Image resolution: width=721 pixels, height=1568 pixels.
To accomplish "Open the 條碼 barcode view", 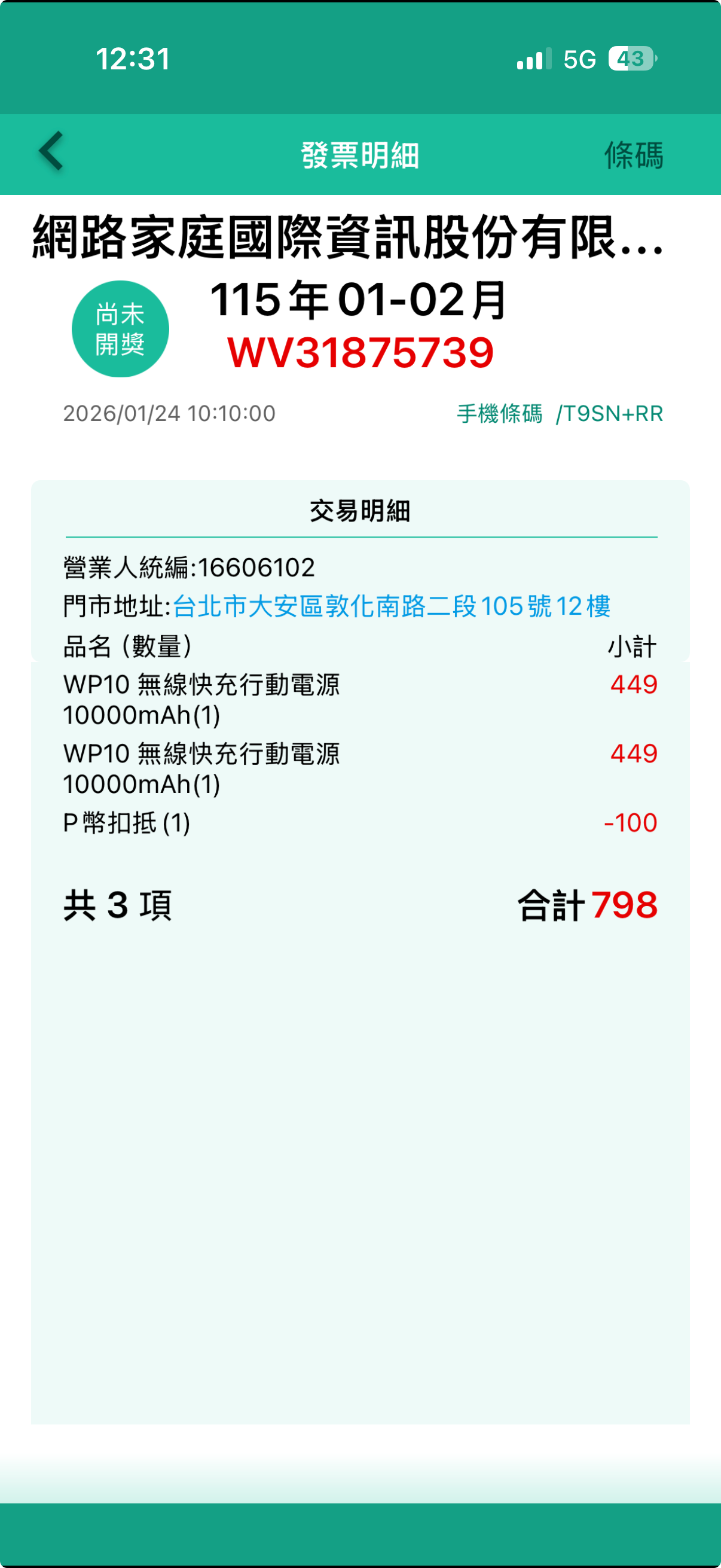I will pos(633,155).
